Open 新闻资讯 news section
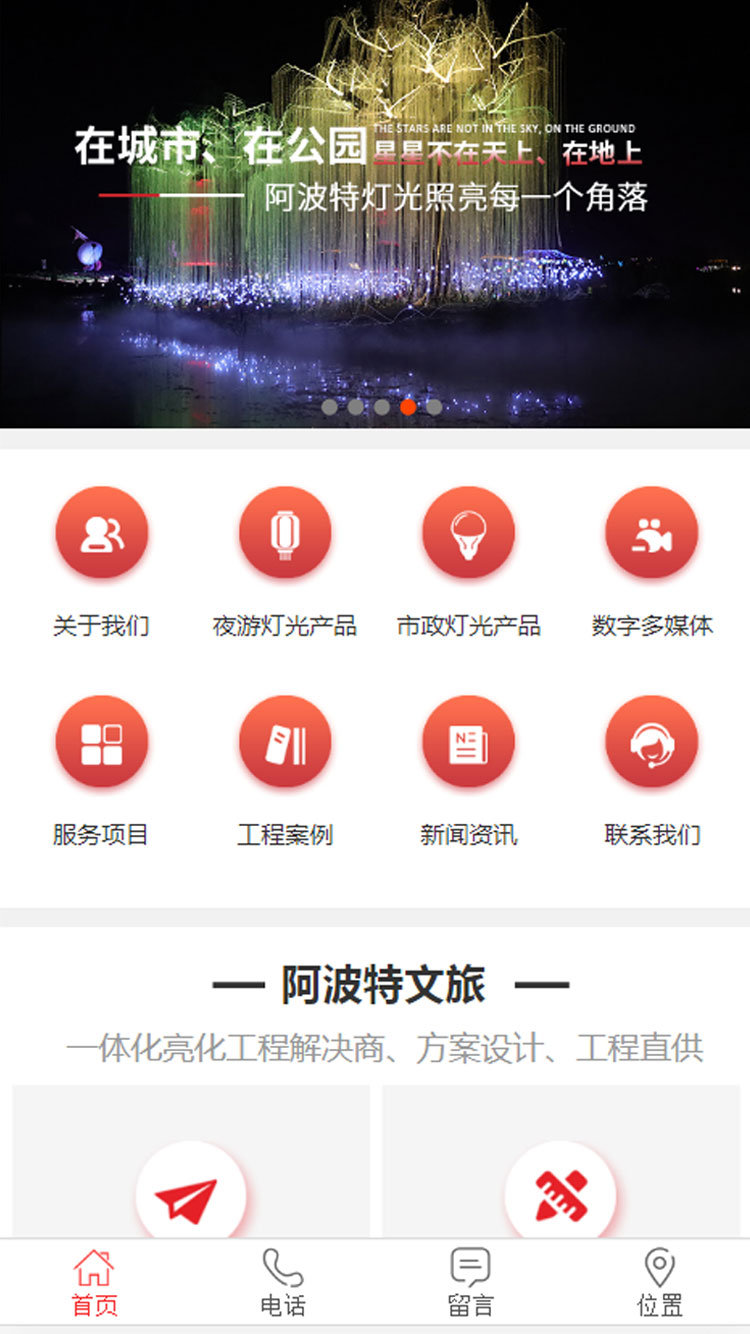This screenshot has height=1334, width=750. pyautogui.click(x=468, y=770)
